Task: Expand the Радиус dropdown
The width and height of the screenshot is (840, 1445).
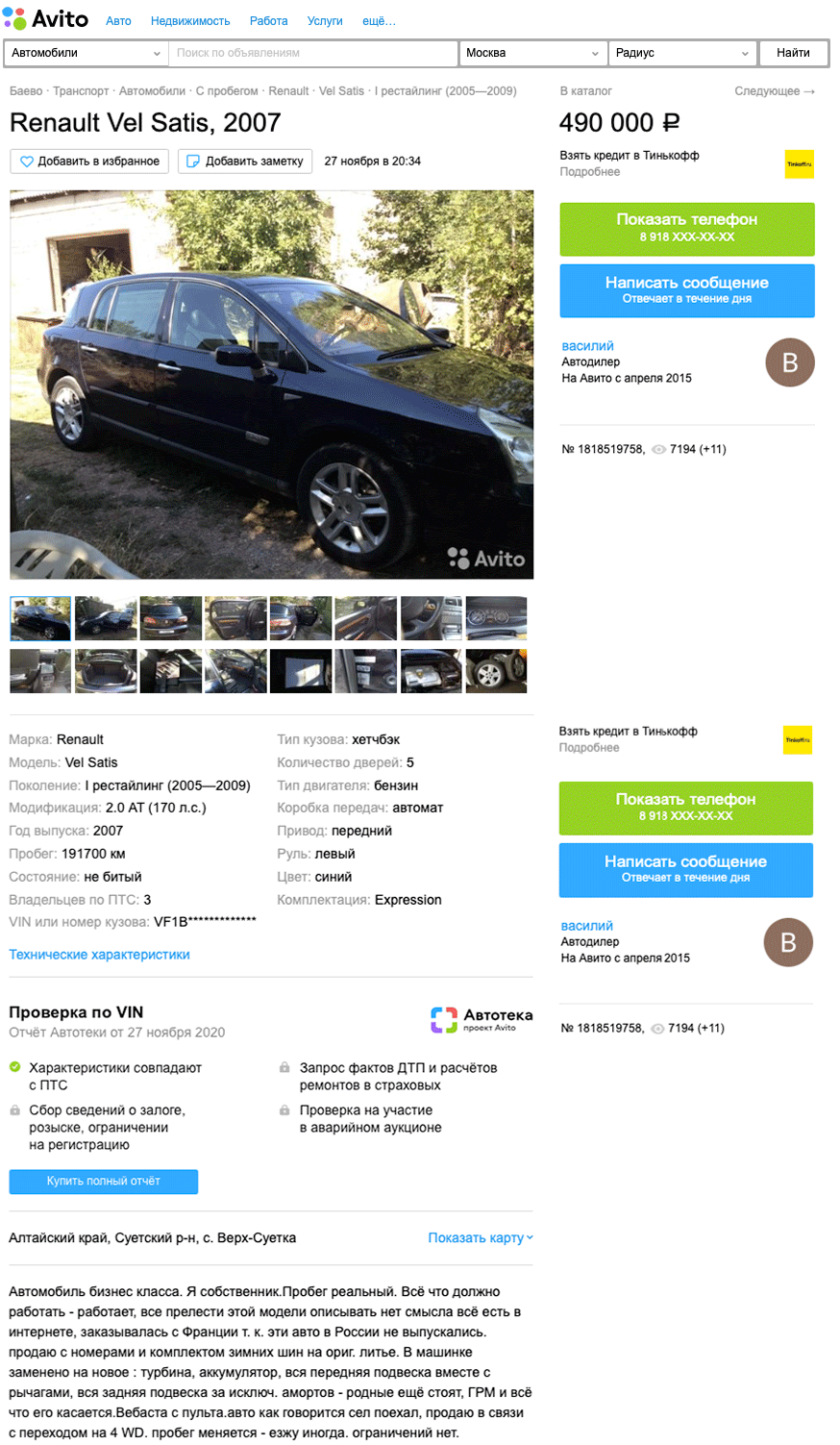Action: pyautogui.click(x=682, y=53)
